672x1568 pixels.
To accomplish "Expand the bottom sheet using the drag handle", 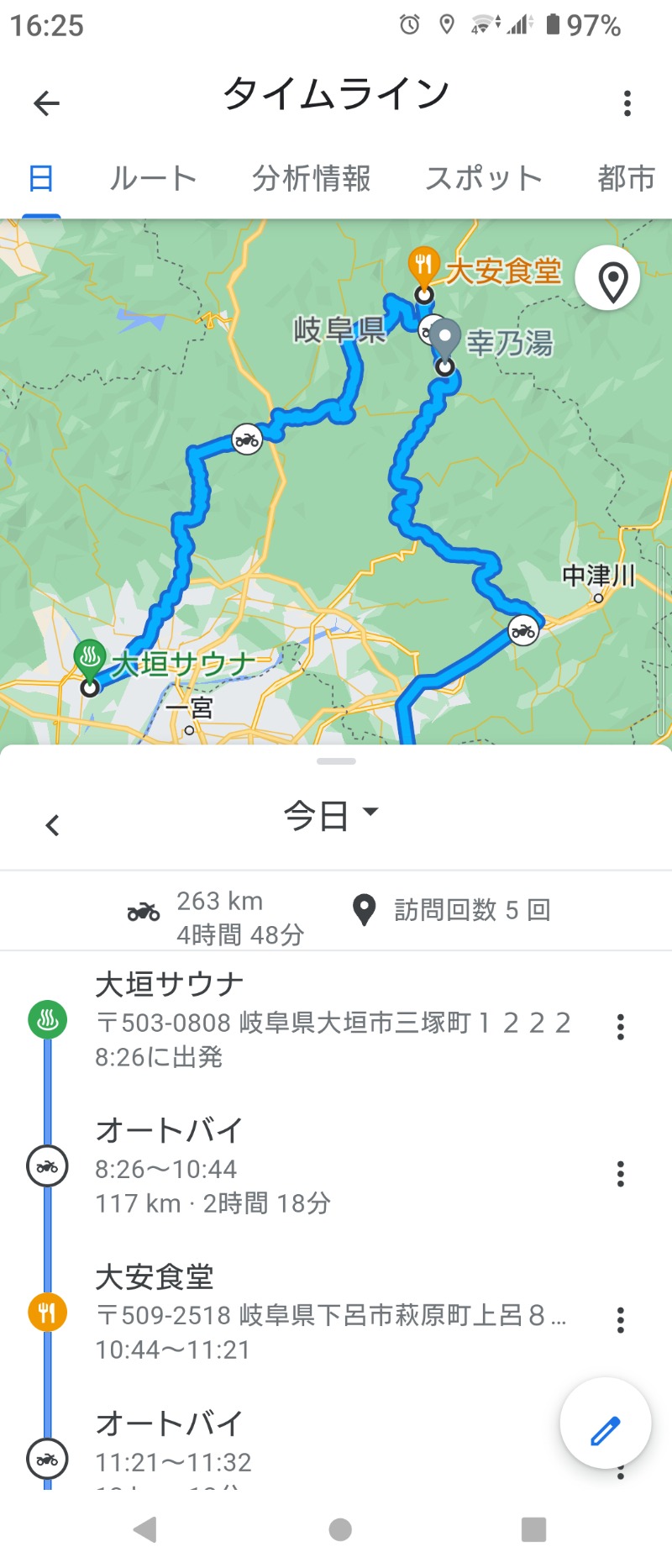I will [x=335, y=761].
